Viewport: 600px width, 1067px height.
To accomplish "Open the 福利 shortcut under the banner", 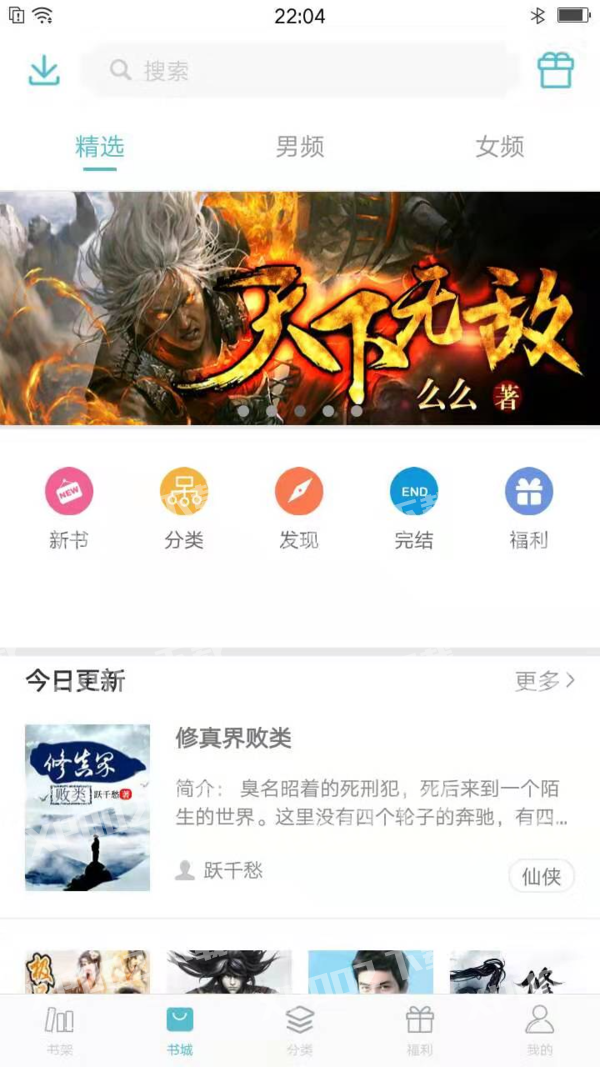I will pyautogui.click(x=529, y=508).
